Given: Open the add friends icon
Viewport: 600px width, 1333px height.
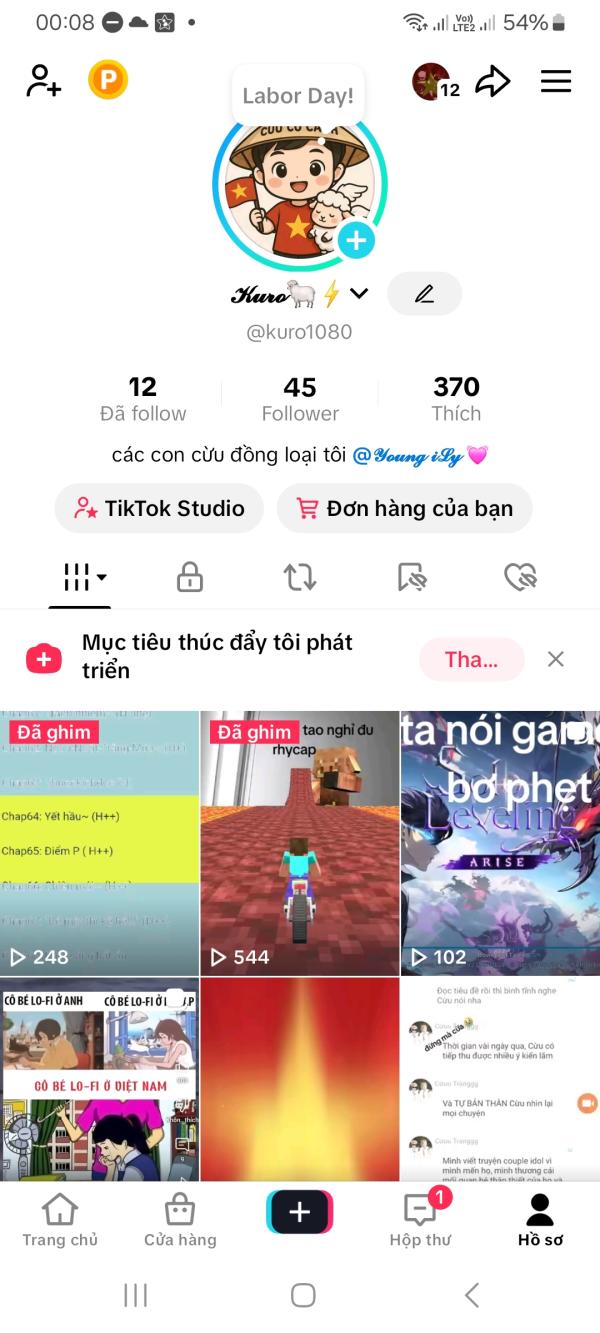Looking at the screenshot, I should click(44, 81).
